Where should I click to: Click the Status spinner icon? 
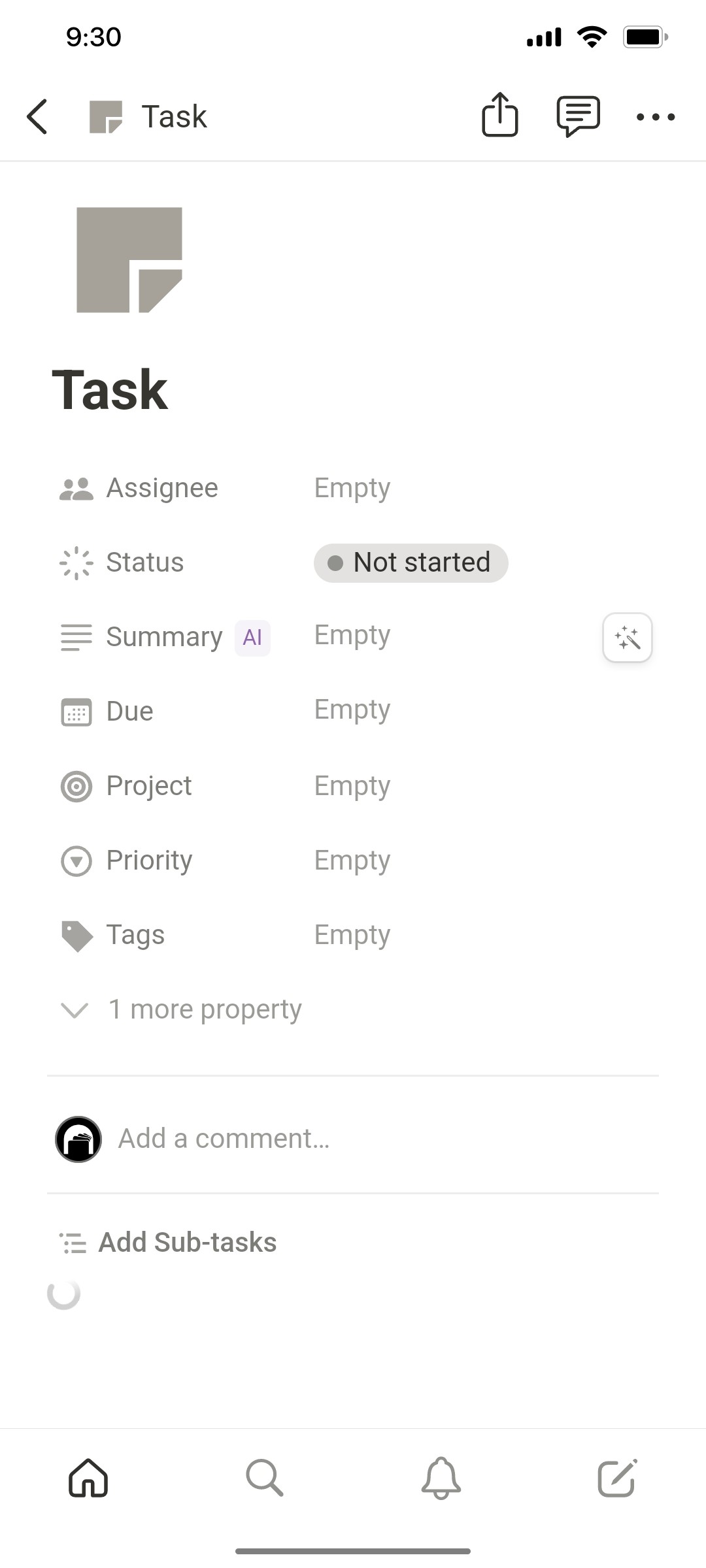click(x=76, y=562)
